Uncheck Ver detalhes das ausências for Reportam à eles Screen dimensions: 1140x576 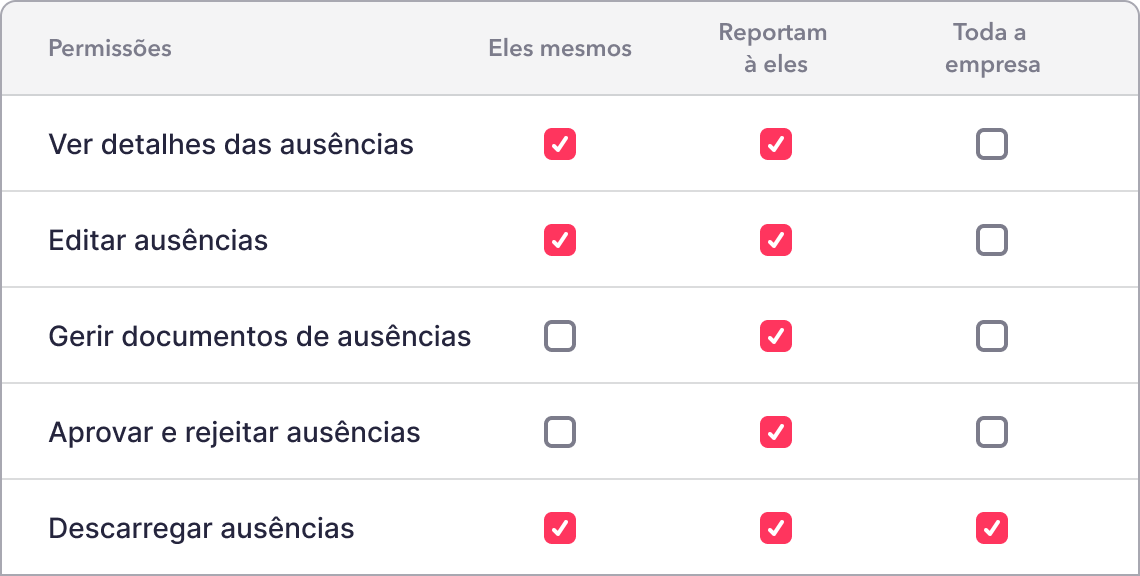[x=776, y=144]
